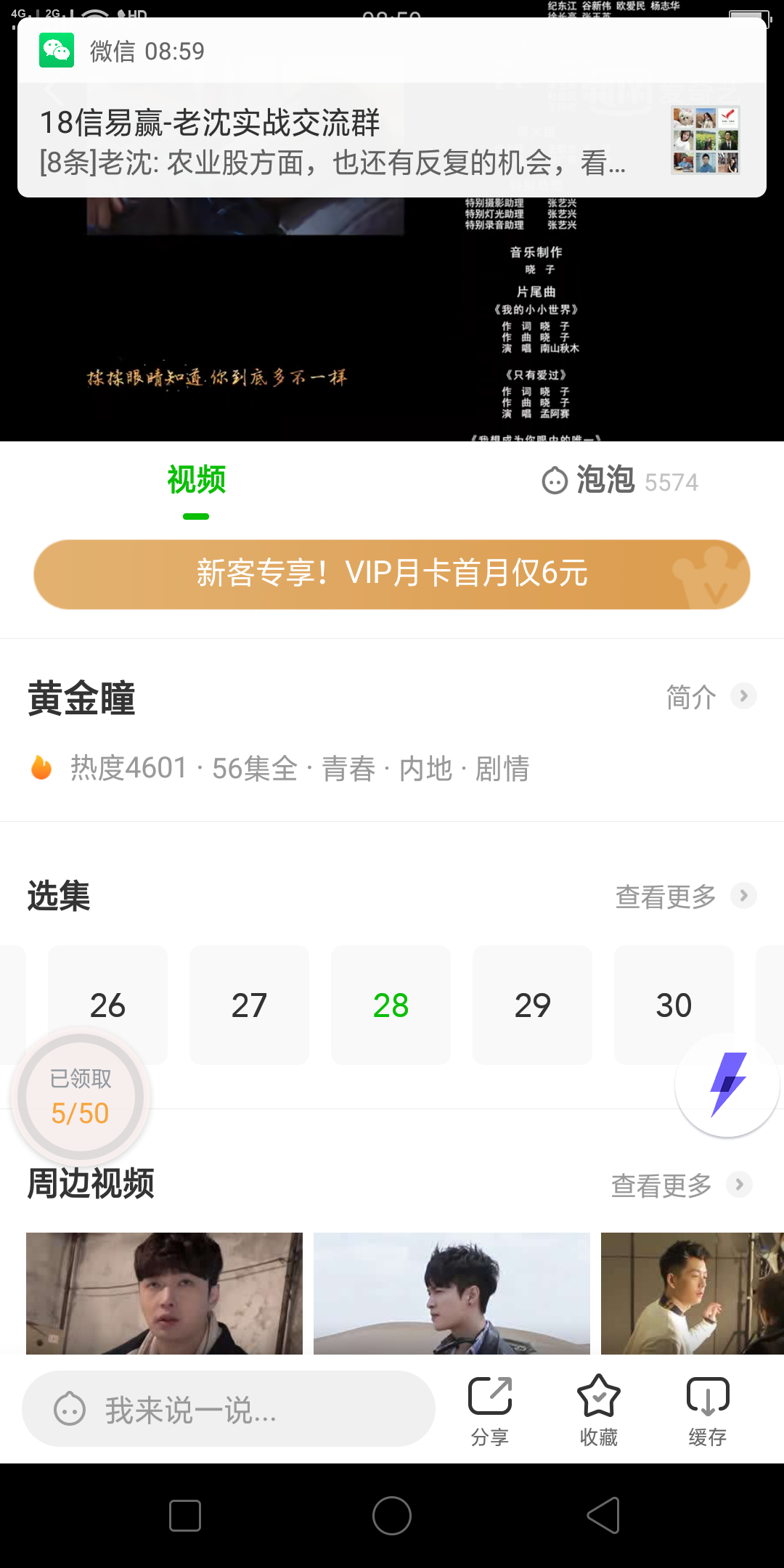Type a comment in 我来说一说 field
This screenshot has height=1568, width=784.
[x=229, y=1410]
